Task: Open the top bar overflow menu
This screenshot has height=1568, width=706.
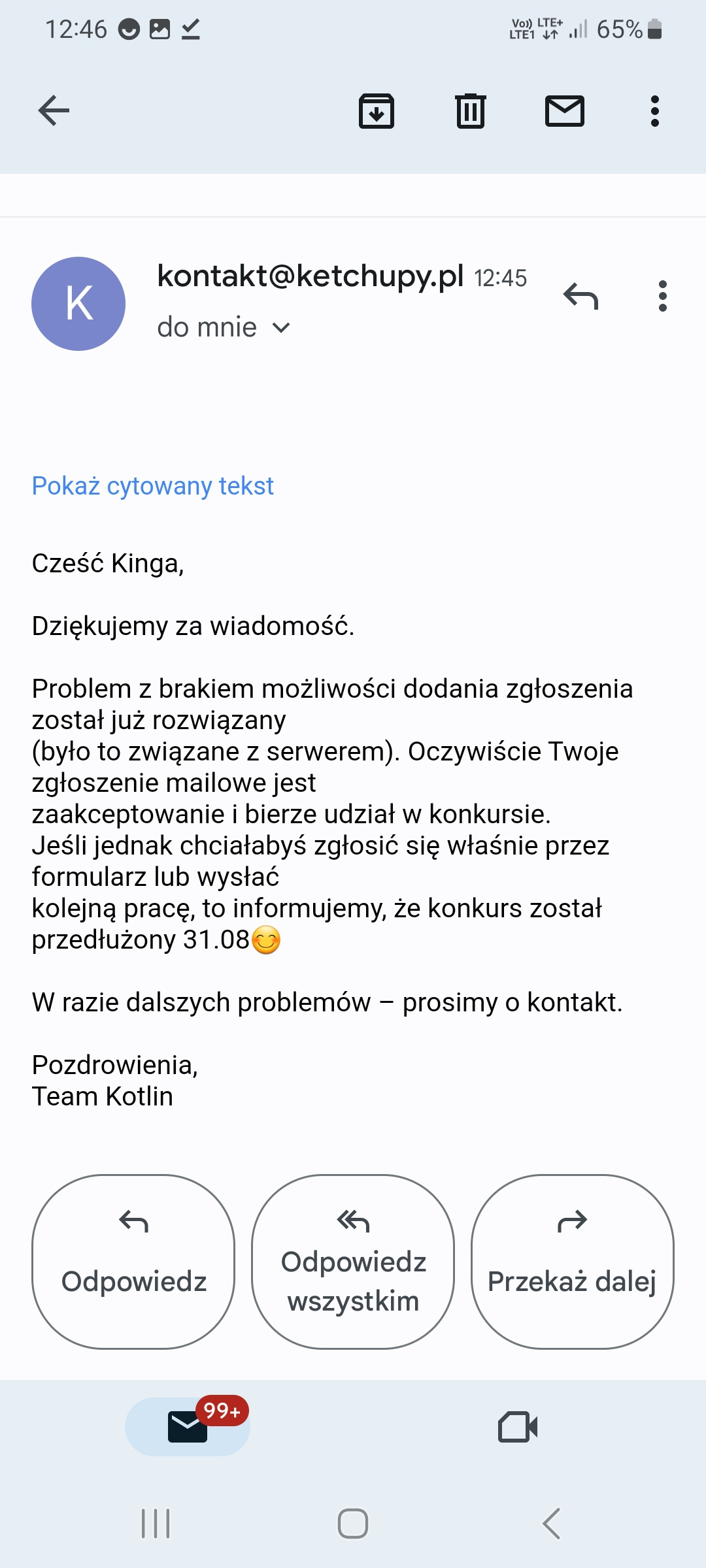Action: pos(654,110)
